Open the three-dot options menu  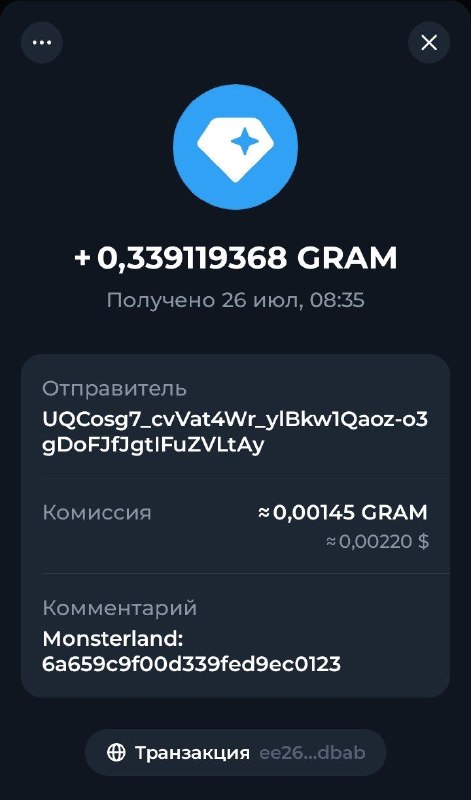[x=42, y=42]
